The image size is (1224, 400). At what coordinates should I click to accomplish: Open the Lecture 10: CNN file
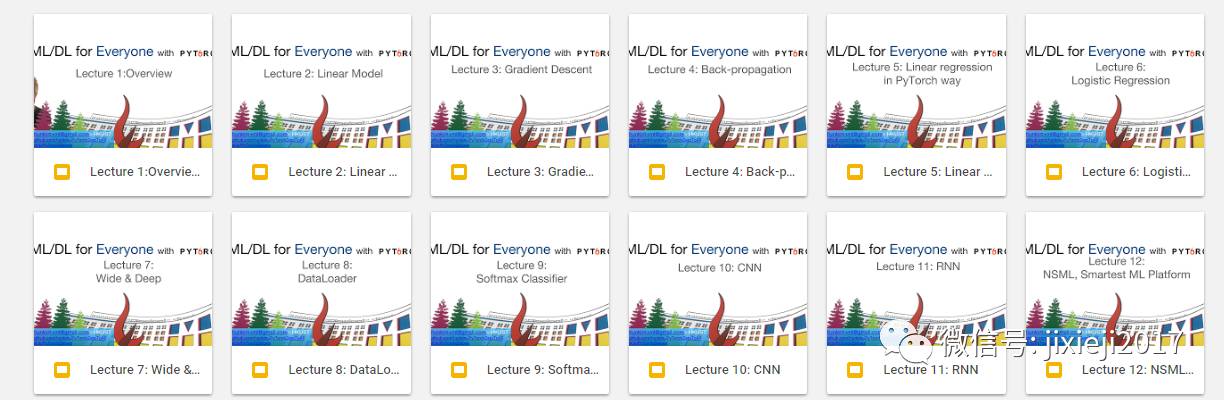tap(718, 303)
